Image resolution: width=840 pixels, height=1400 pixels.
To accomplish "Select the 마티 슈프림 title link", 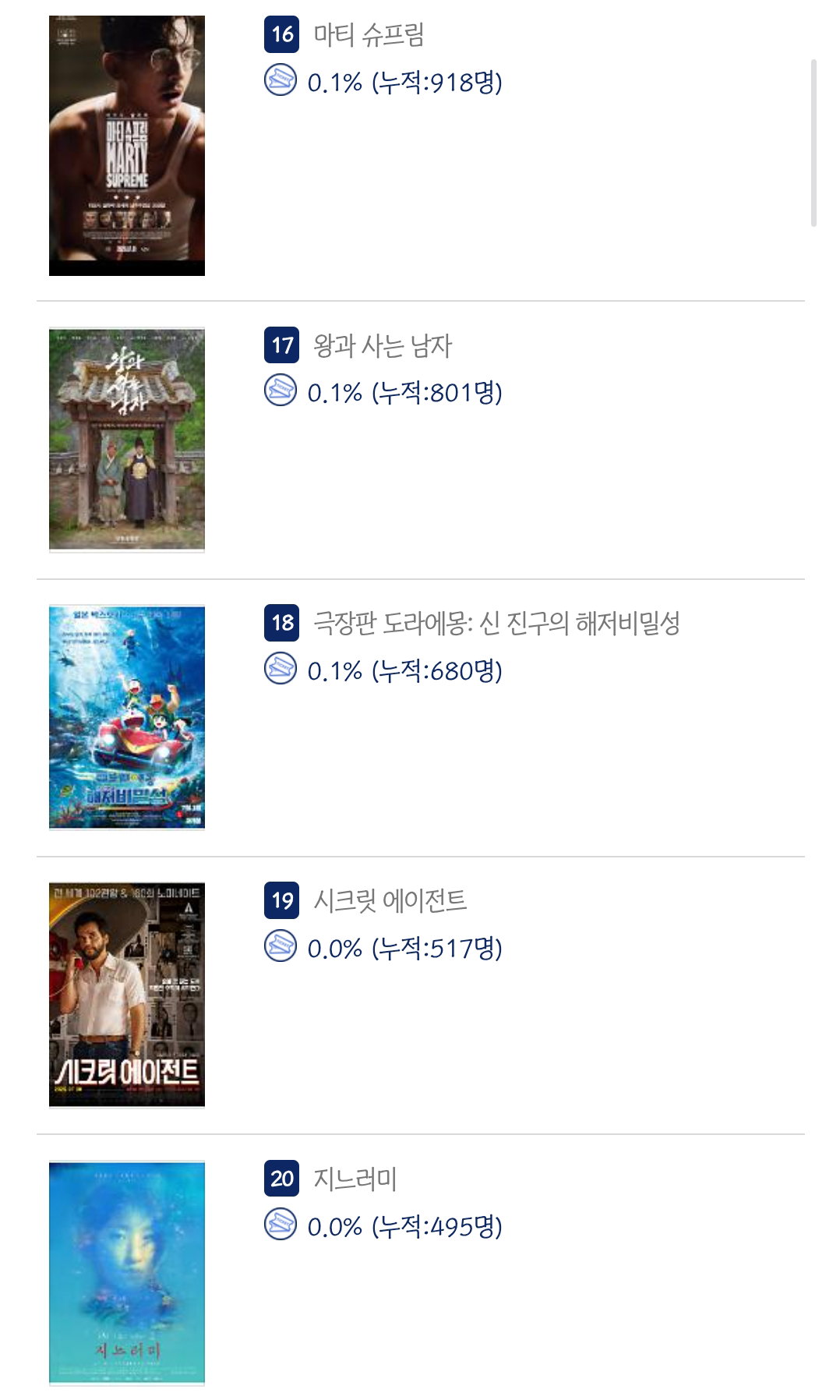I will click(369, 35).
